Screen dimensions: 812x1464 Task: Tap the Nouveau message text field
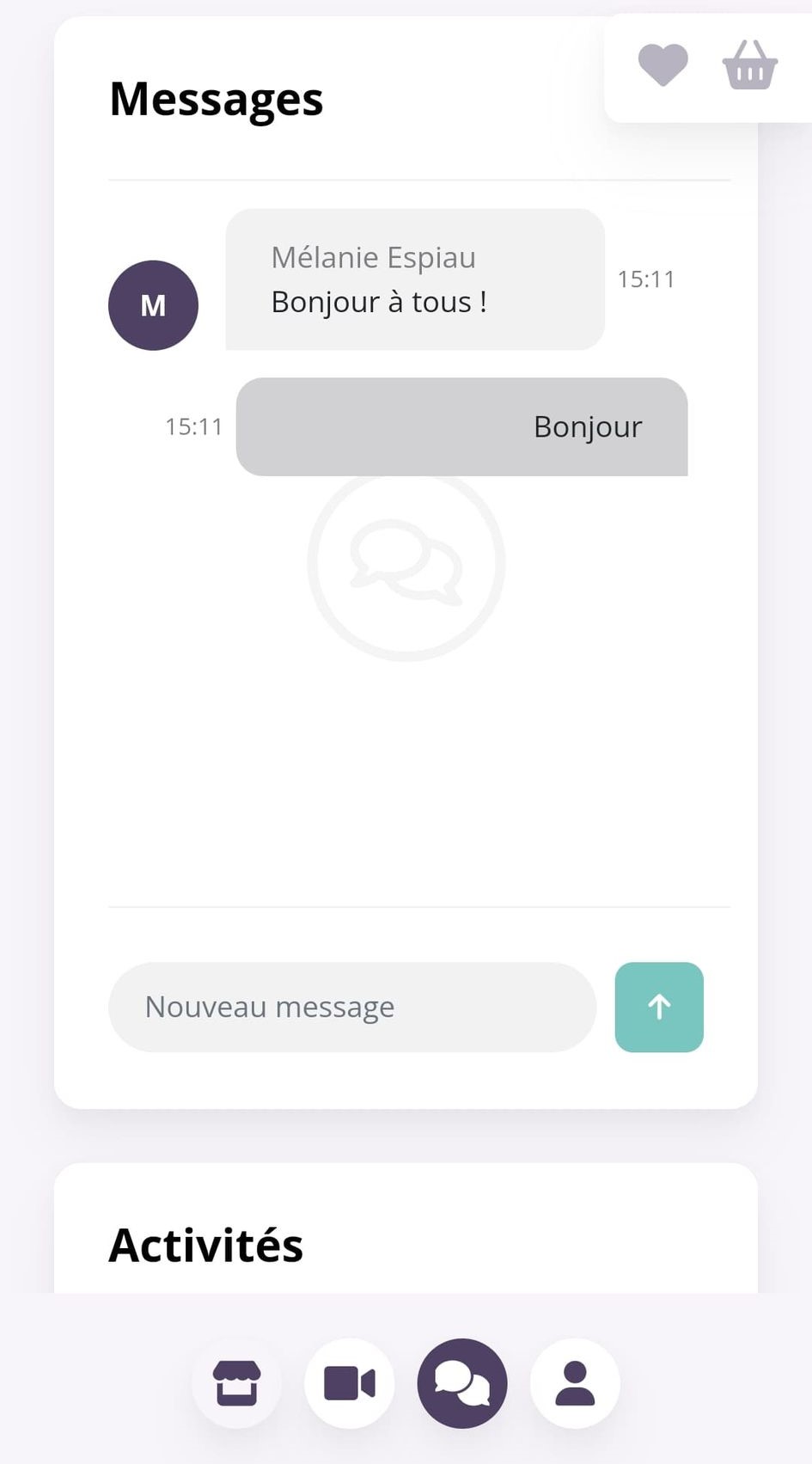pyautogui.click(x=352, y=1007)
